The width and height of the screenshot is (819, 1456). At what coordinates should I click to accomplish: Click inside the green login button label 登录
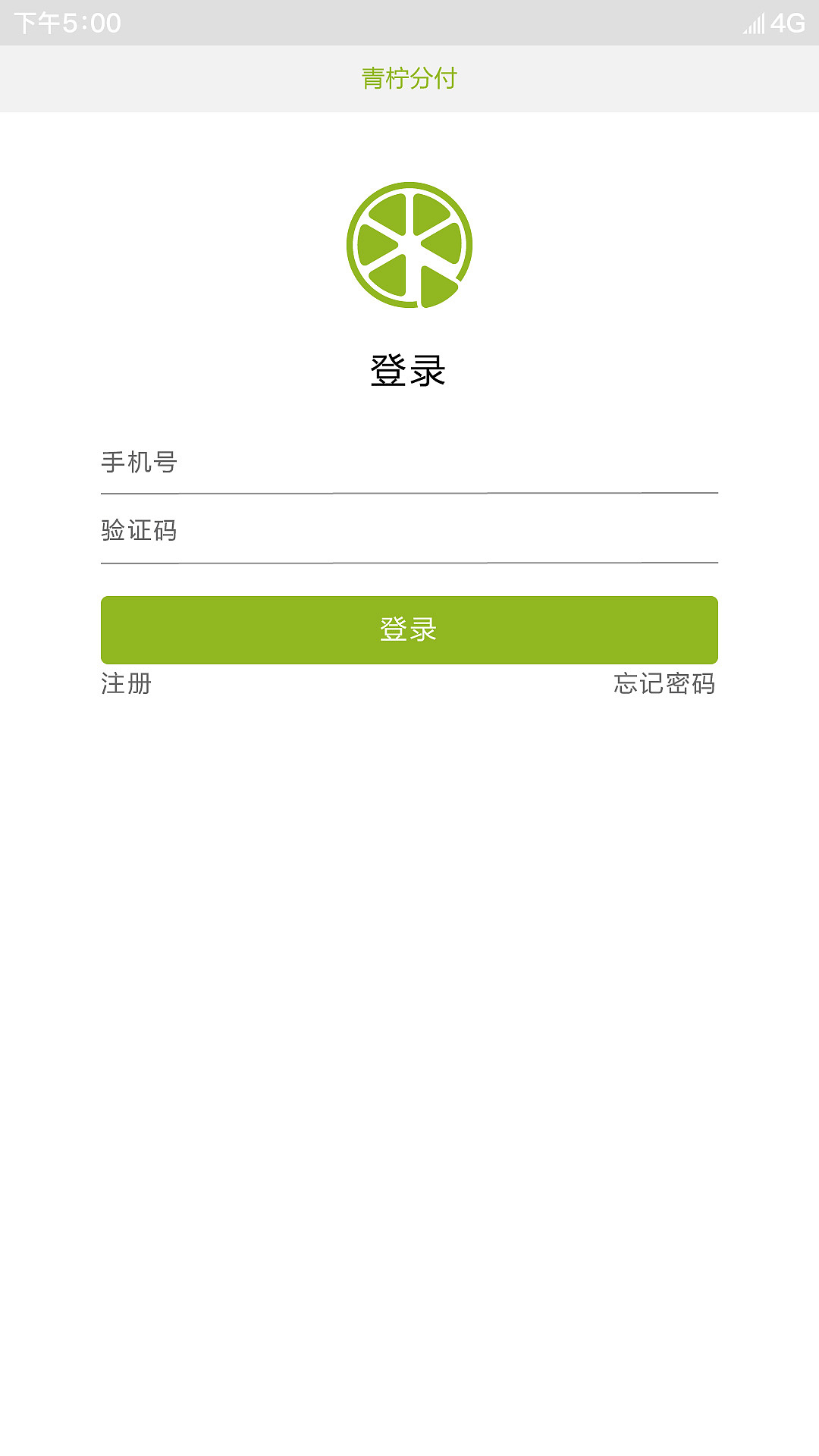[409, 629]
